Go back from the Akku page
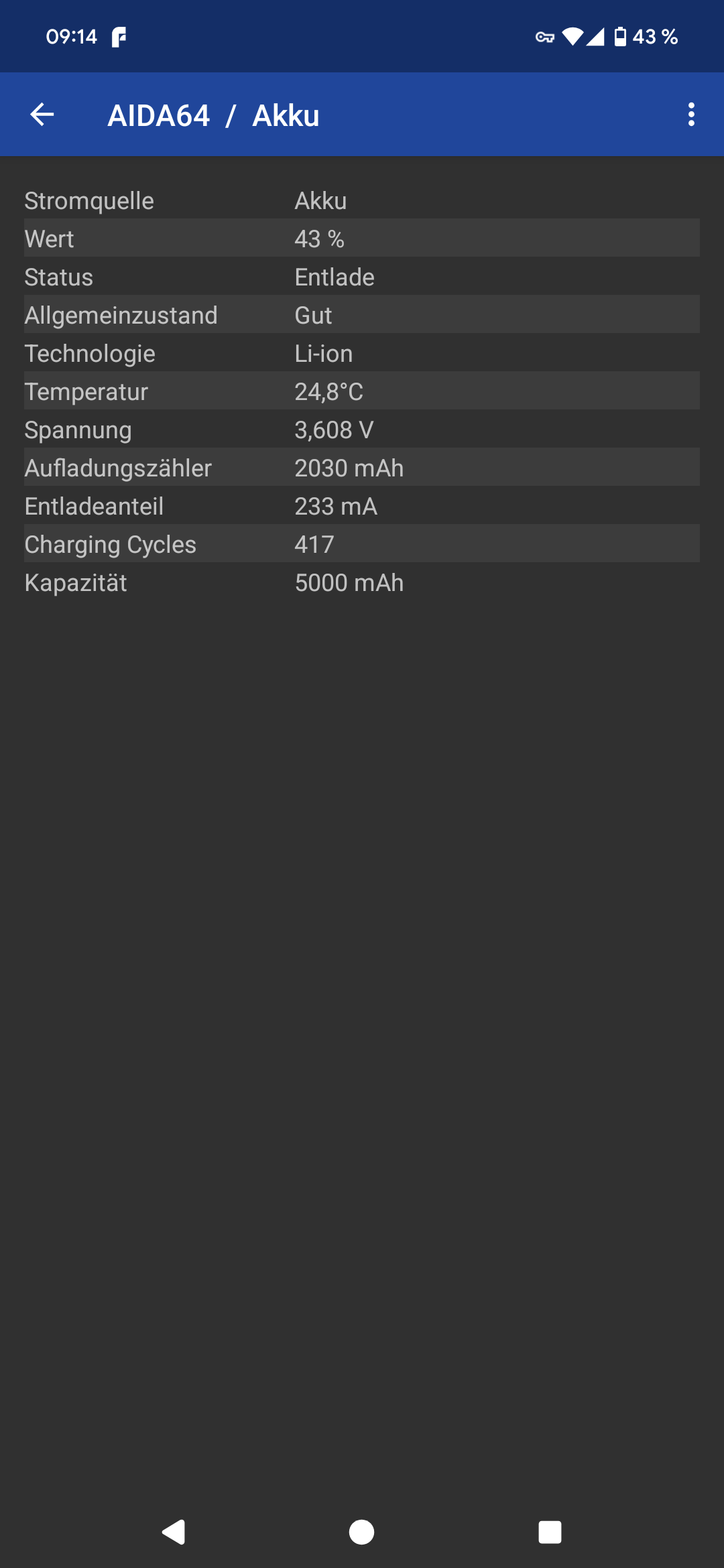Viewport: 724px width, 1568px height. point(42,115)
